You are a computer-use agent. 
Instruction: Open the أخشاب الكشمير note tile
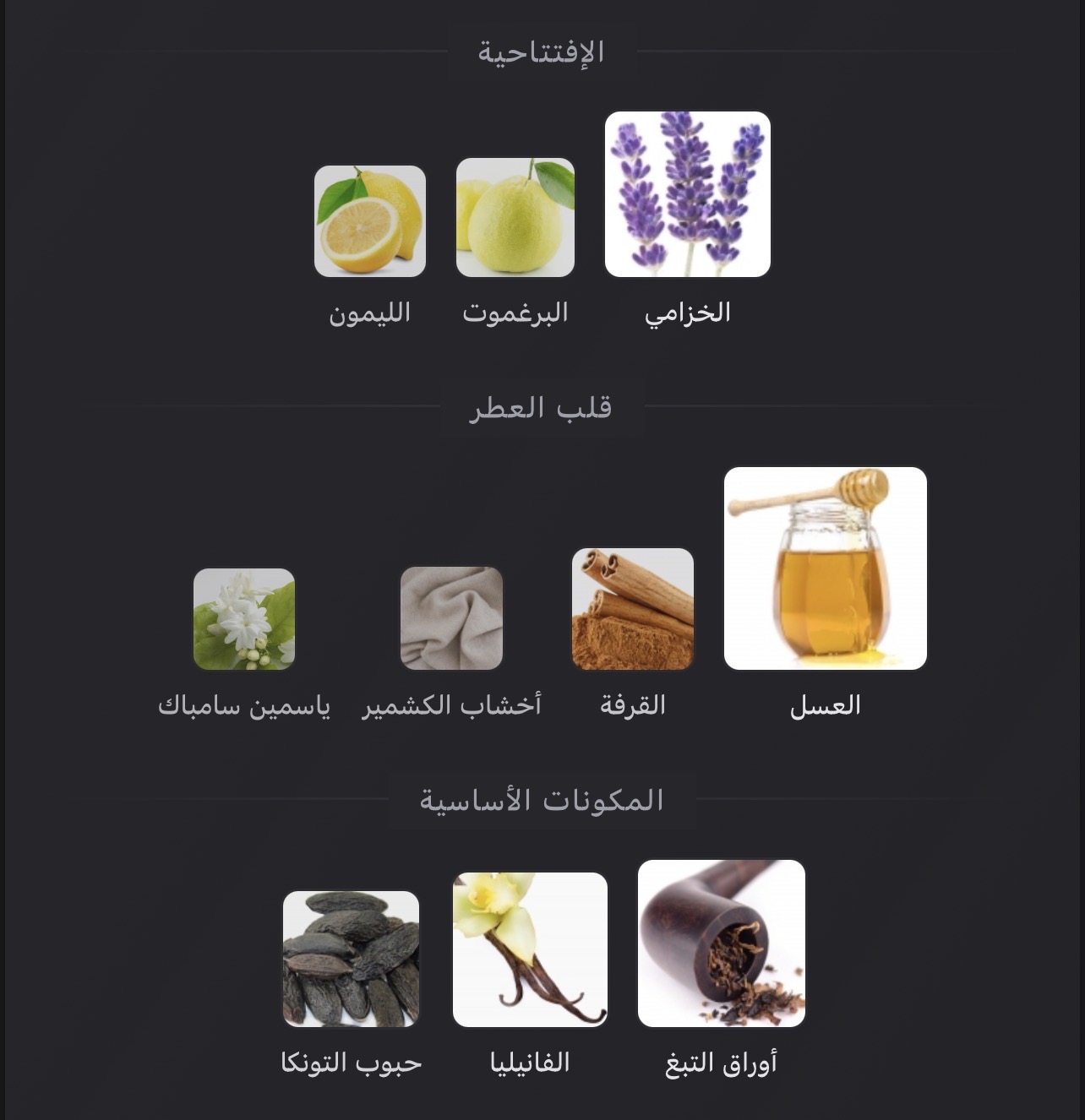tap(451, 618)
